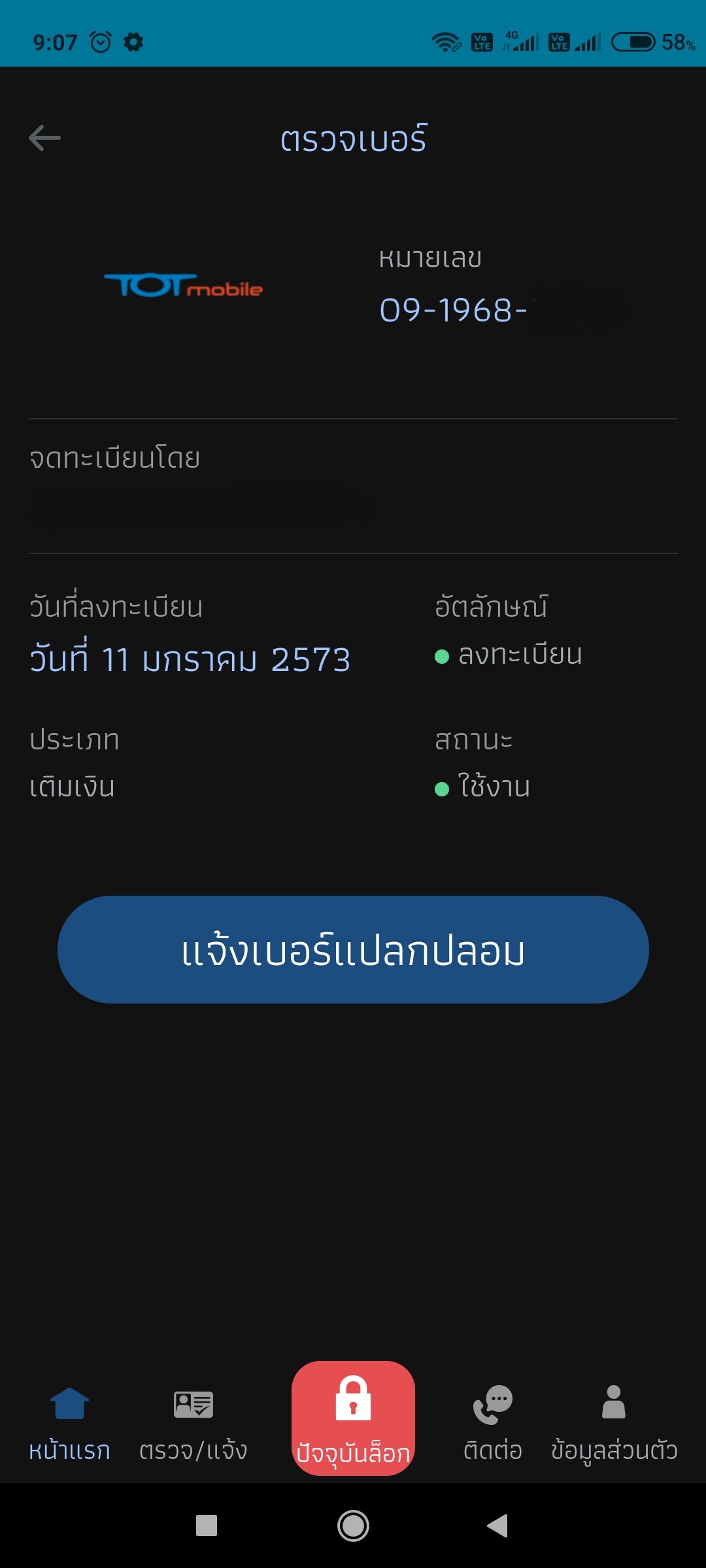This screenshot has height=1568, width=706.
Task: Tap the แจ้งเบอร์แปลกปลอม button
Action: tap(353, 949)
